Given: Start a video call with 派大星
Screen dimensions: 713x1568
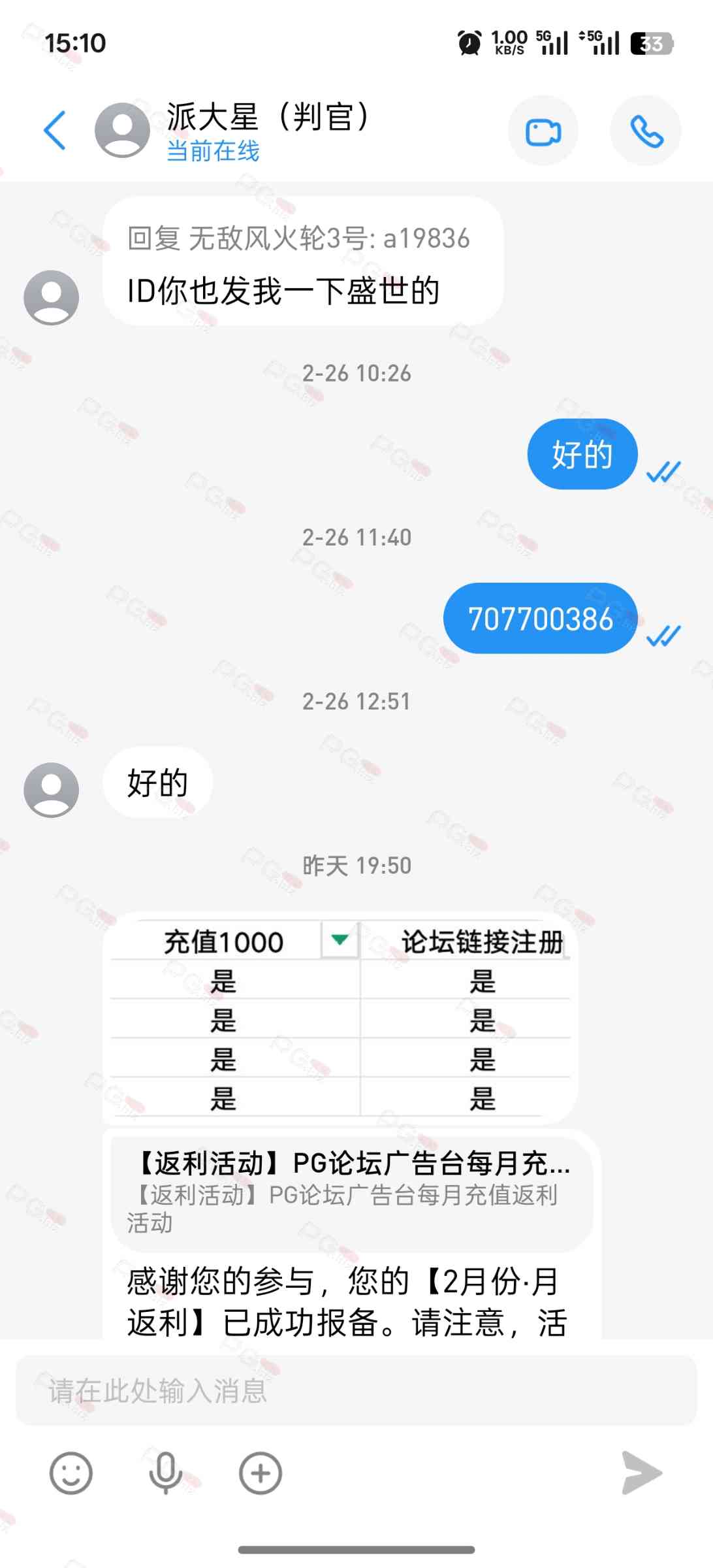Looking at the screenshot, I should pos(543,131).
